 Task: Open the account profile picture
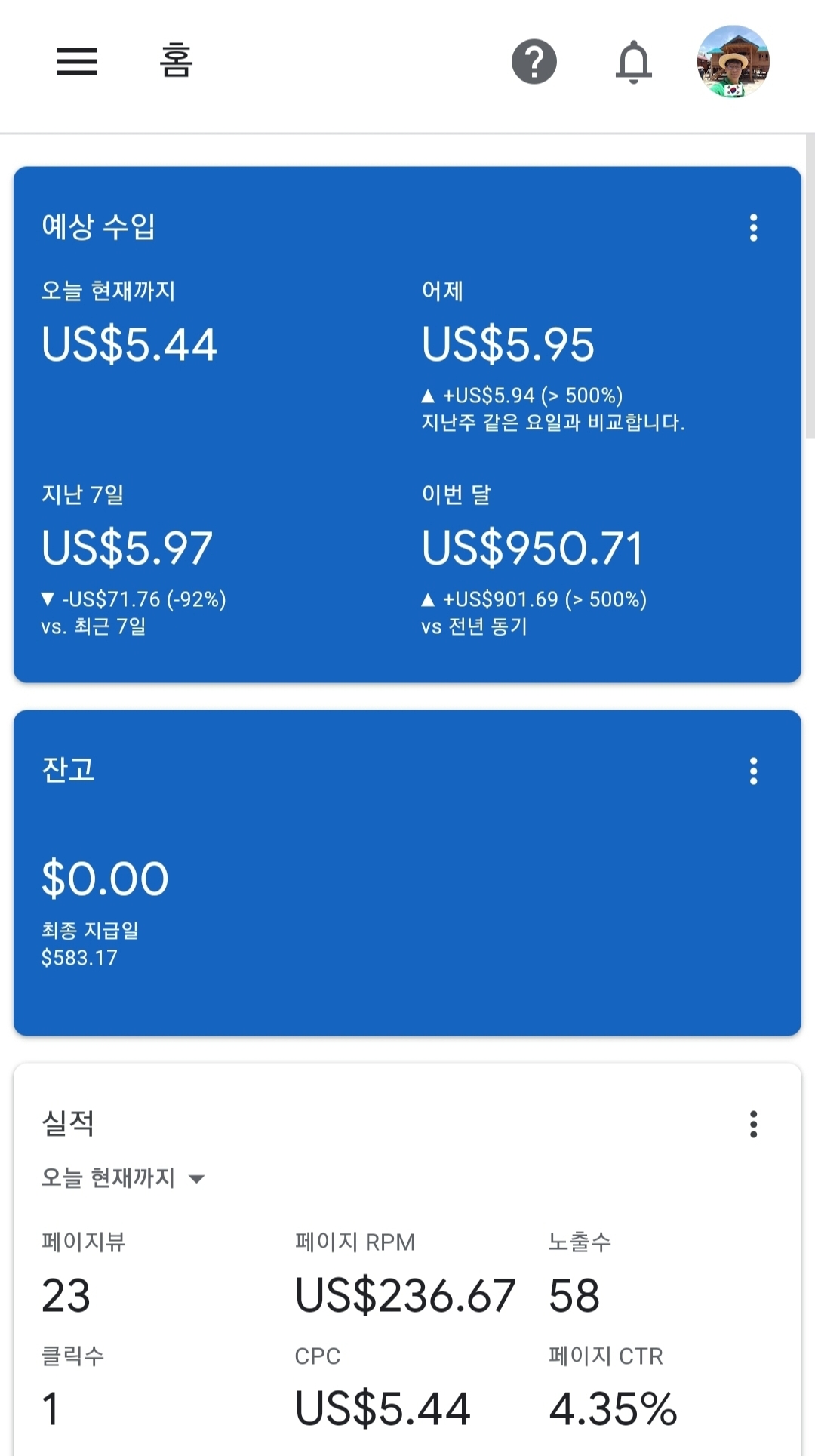[733, 61]
